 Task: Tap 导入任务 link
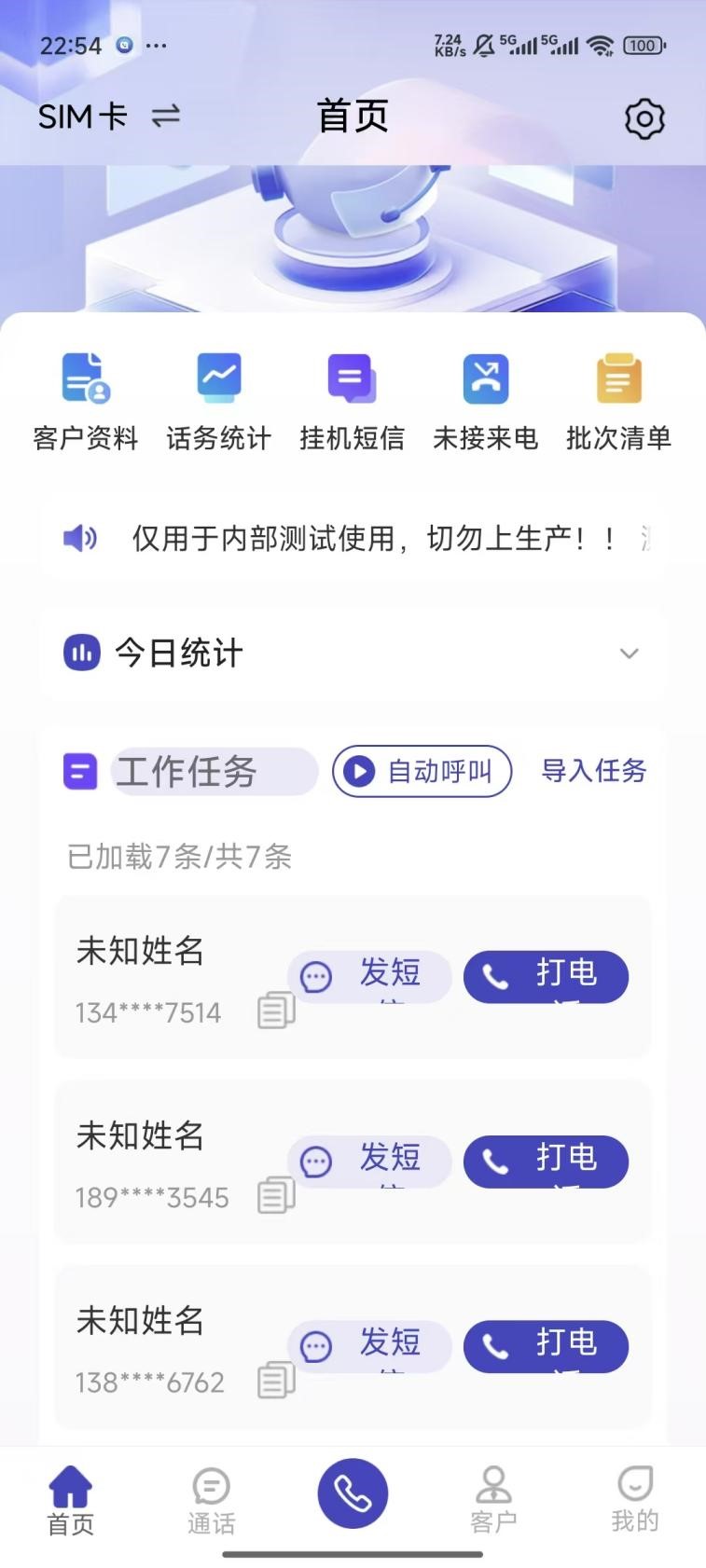[x=594, y=771]
